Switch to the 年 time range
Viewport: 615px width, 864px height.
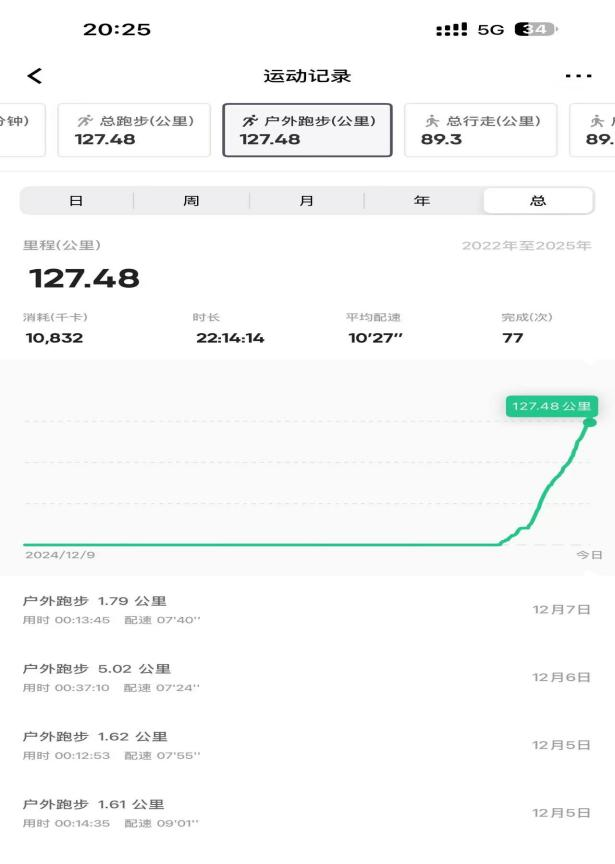(x=422, y=201)
